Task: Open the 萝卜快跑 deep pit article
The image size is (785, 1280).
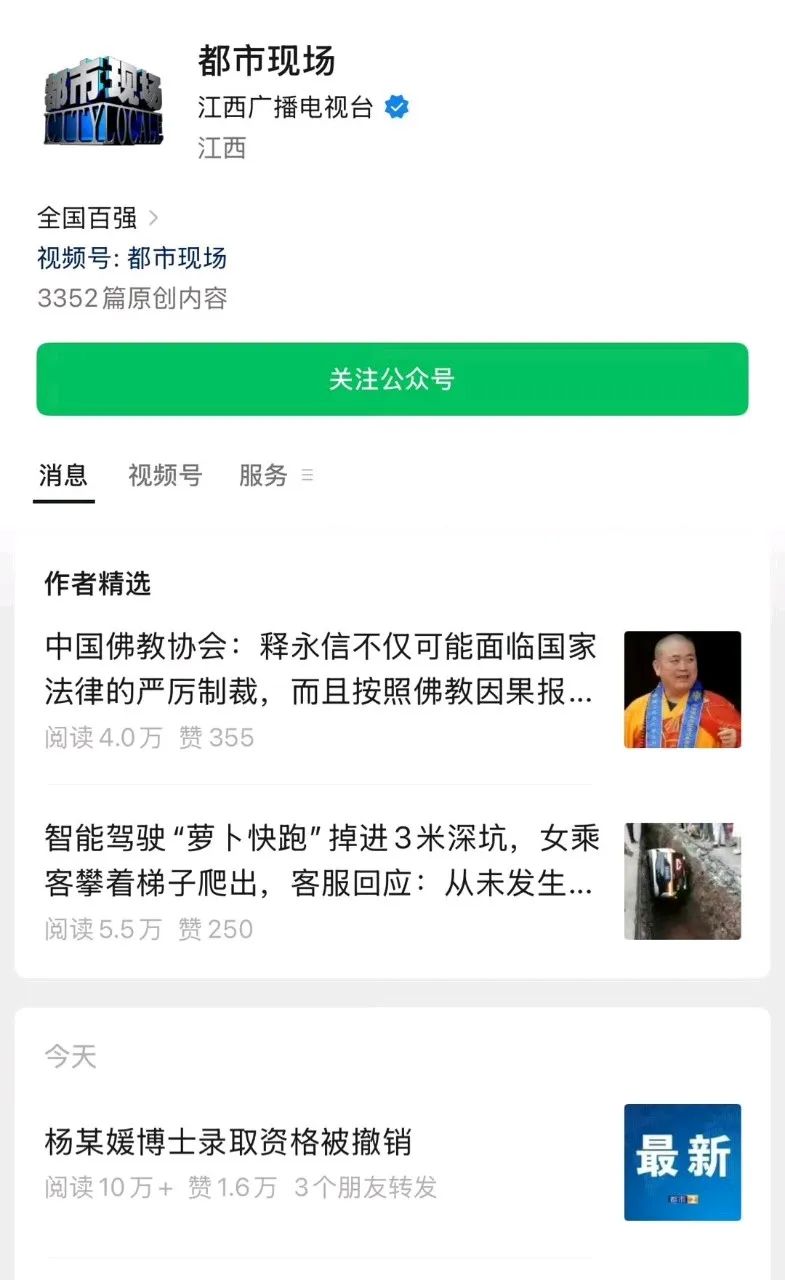Action: [x=322, y=861]
